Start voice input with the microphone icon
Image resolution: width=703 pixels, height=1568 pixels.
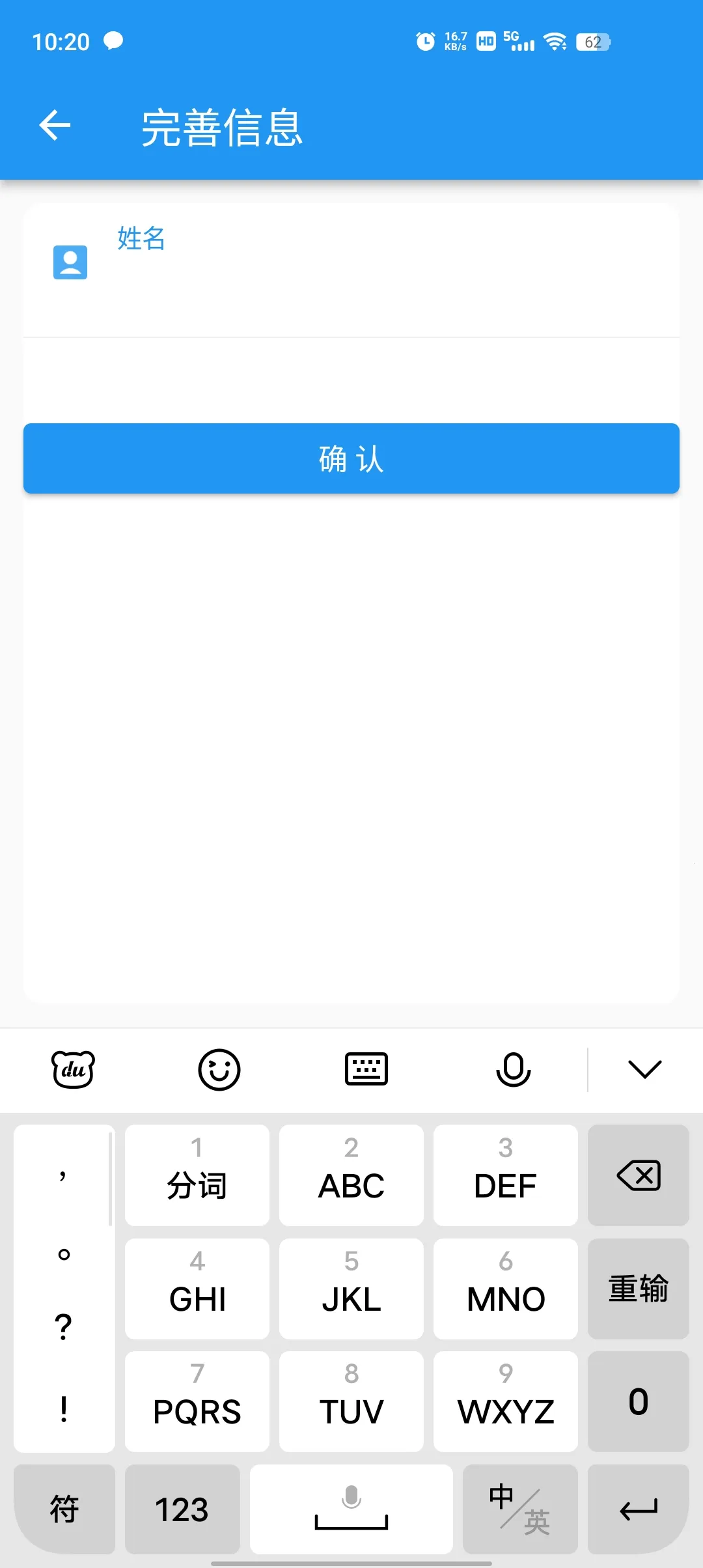[x=514, y=1069]
